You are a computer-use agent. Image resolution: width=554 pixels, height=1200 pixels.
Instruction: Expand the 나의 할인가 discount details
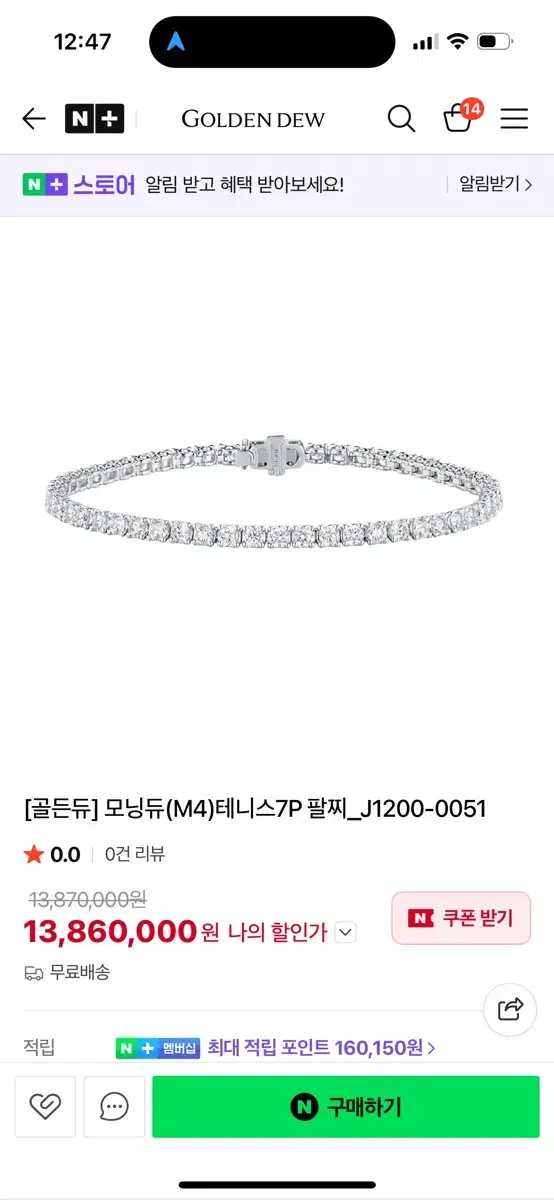coord(345,932)
